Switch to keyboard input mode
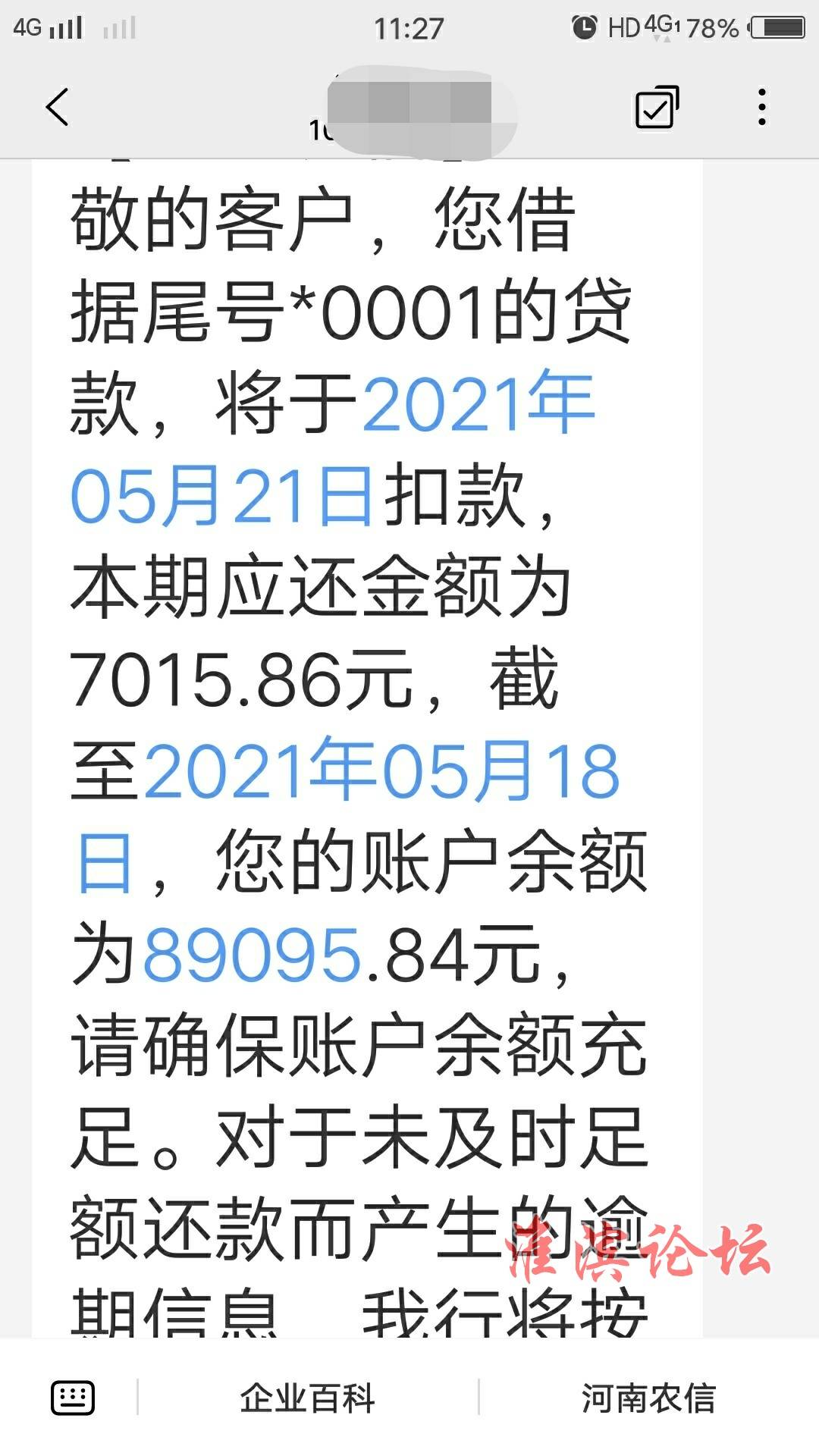This screenshot has width=819, height=1456. click(x=73, y=1398)
